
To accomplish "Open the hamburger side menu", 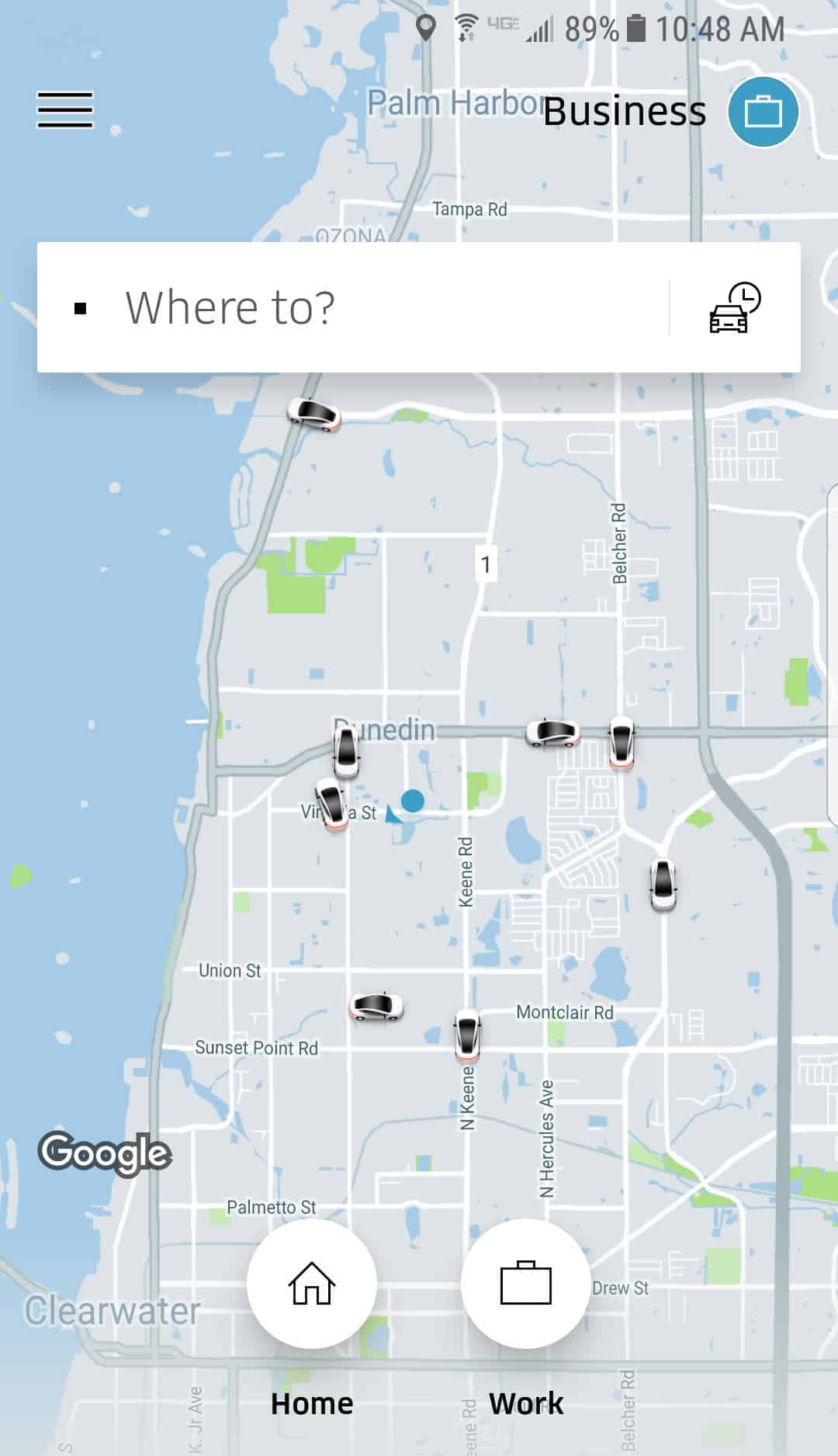I will click(x=65, y=109).
